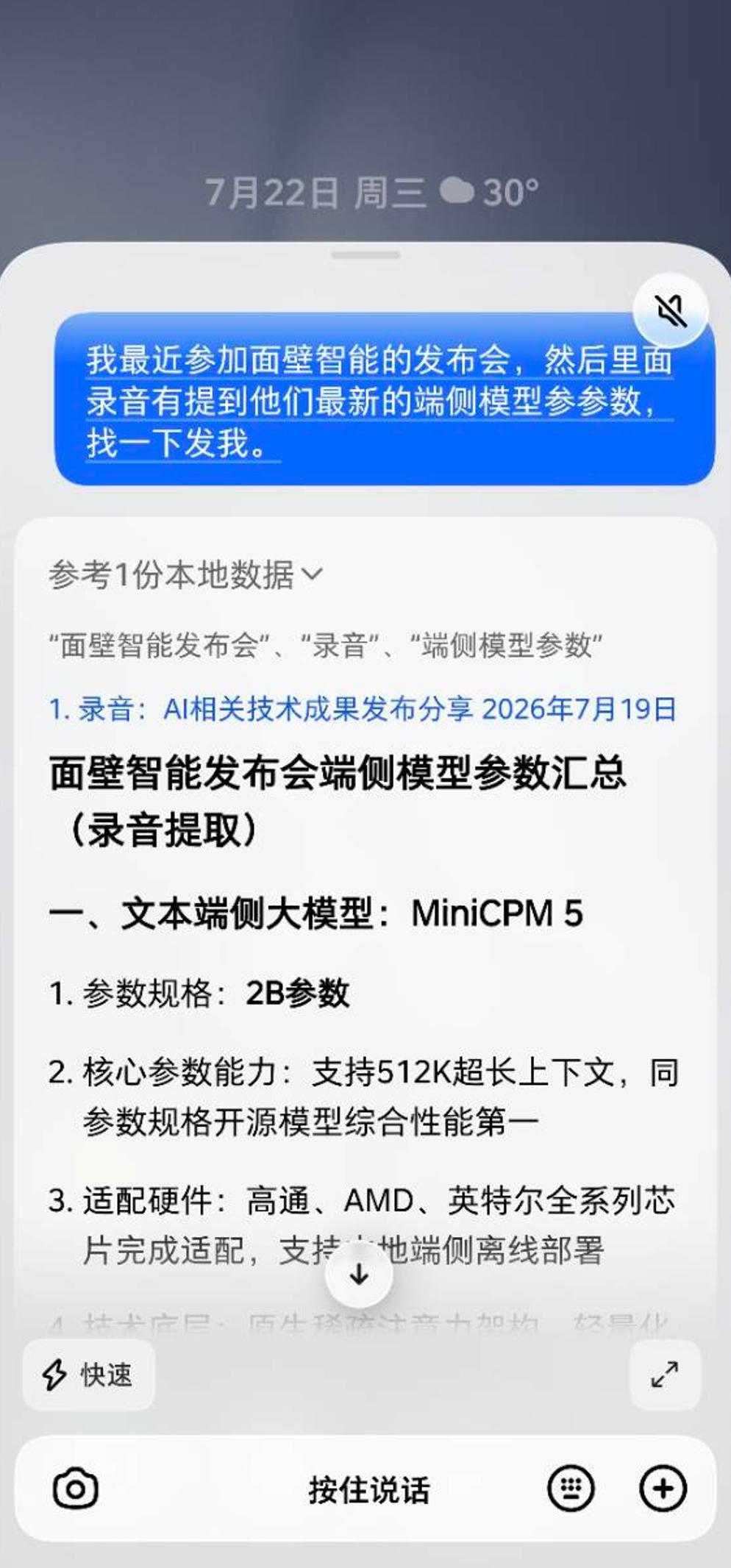Expand the 参考1份本地数据 section
The width and height of the screenshot is (731, 1568).
click(185, 574)
